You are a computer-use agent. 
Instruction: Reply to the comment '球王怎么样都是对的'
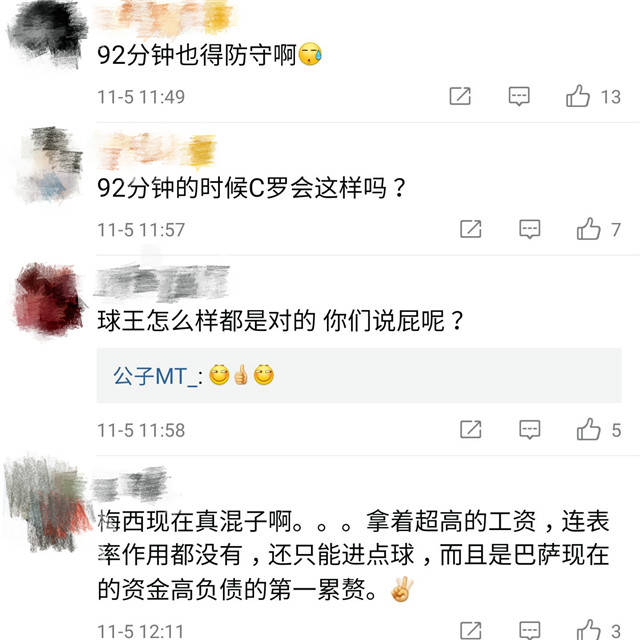(530, 430)
